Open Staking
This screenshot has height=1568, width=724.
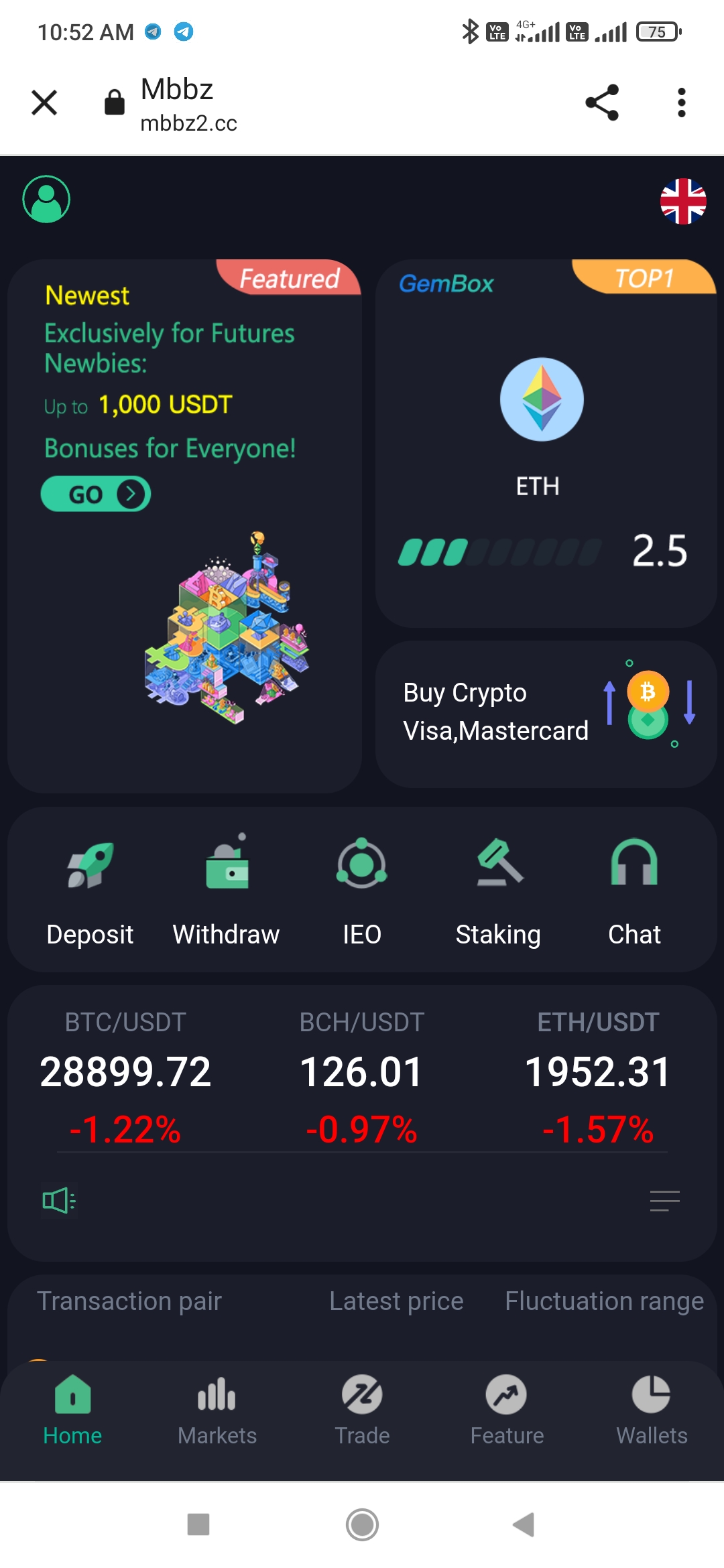498,890
